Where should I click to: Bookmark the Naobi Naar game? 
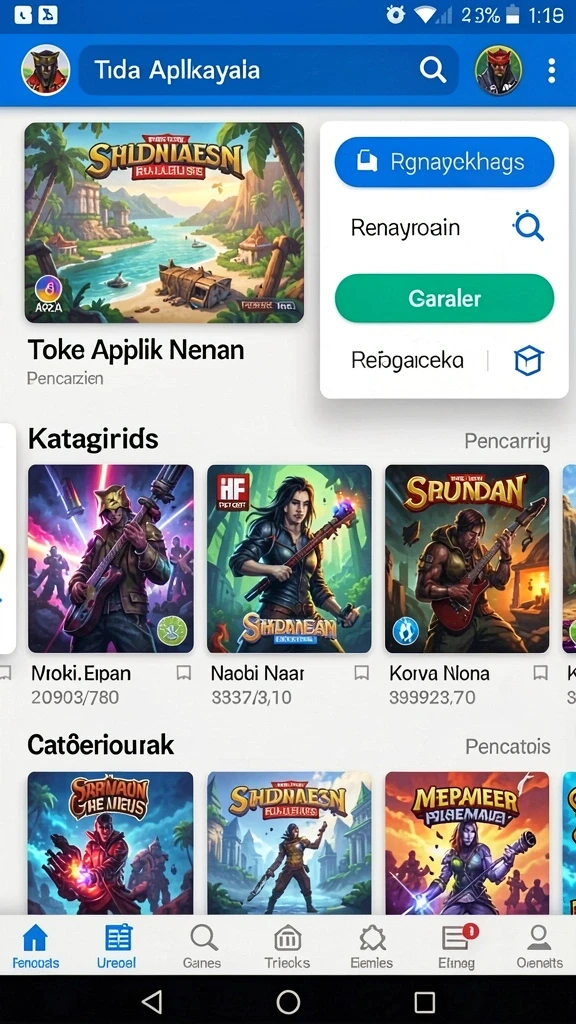tap(361, 673)
